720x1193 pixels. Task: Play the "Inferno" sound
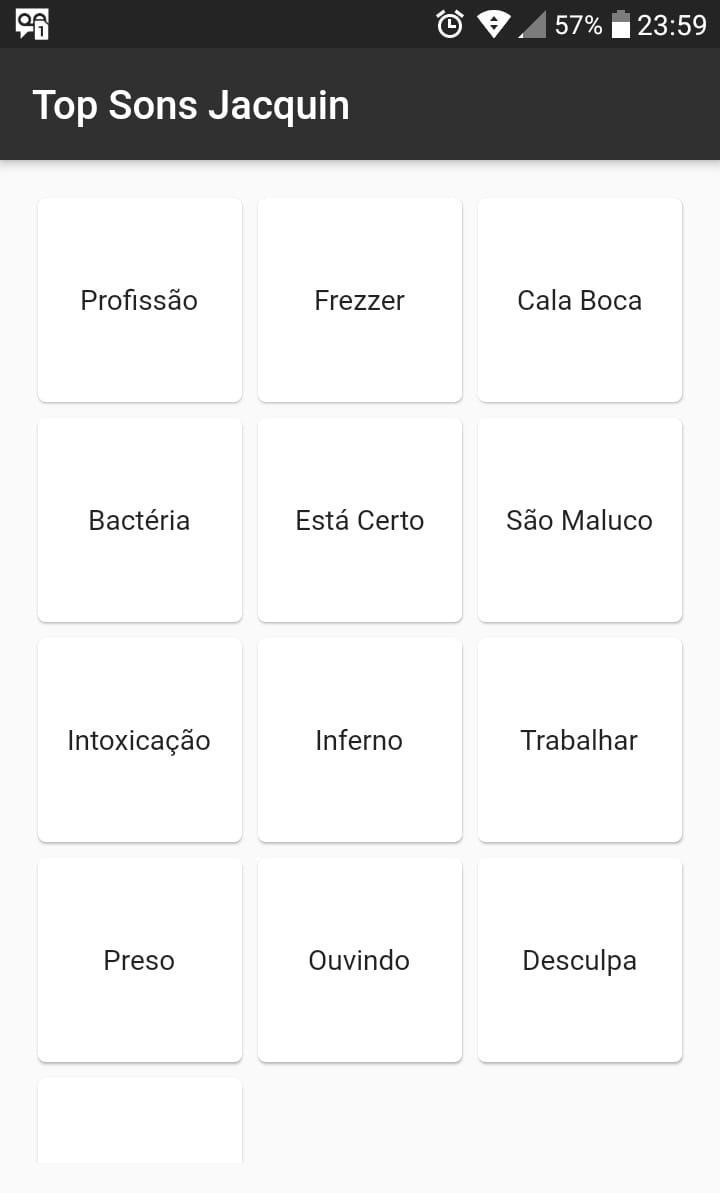point(359,740)
